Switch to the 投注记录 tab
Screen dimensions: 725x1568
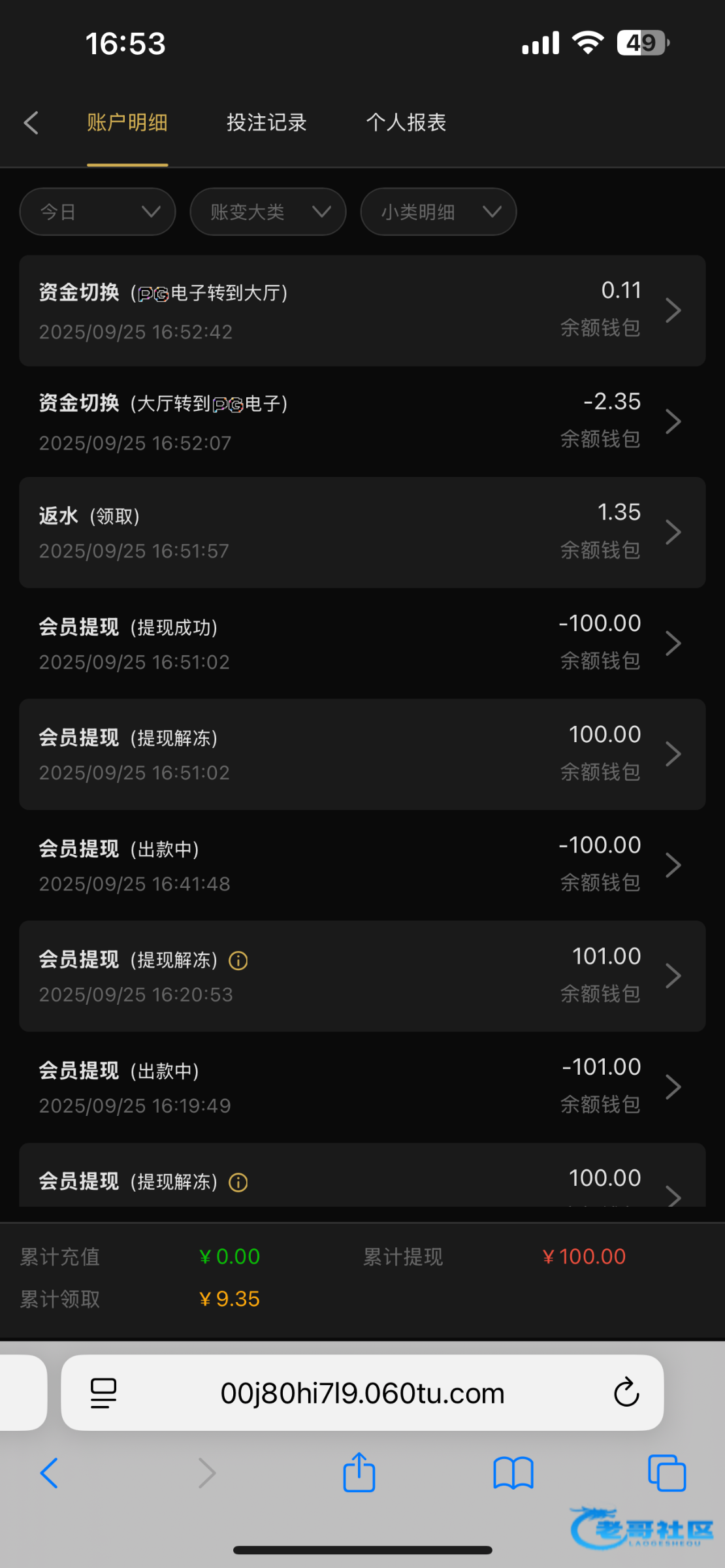pyautogui.click(x=266, y=123)
